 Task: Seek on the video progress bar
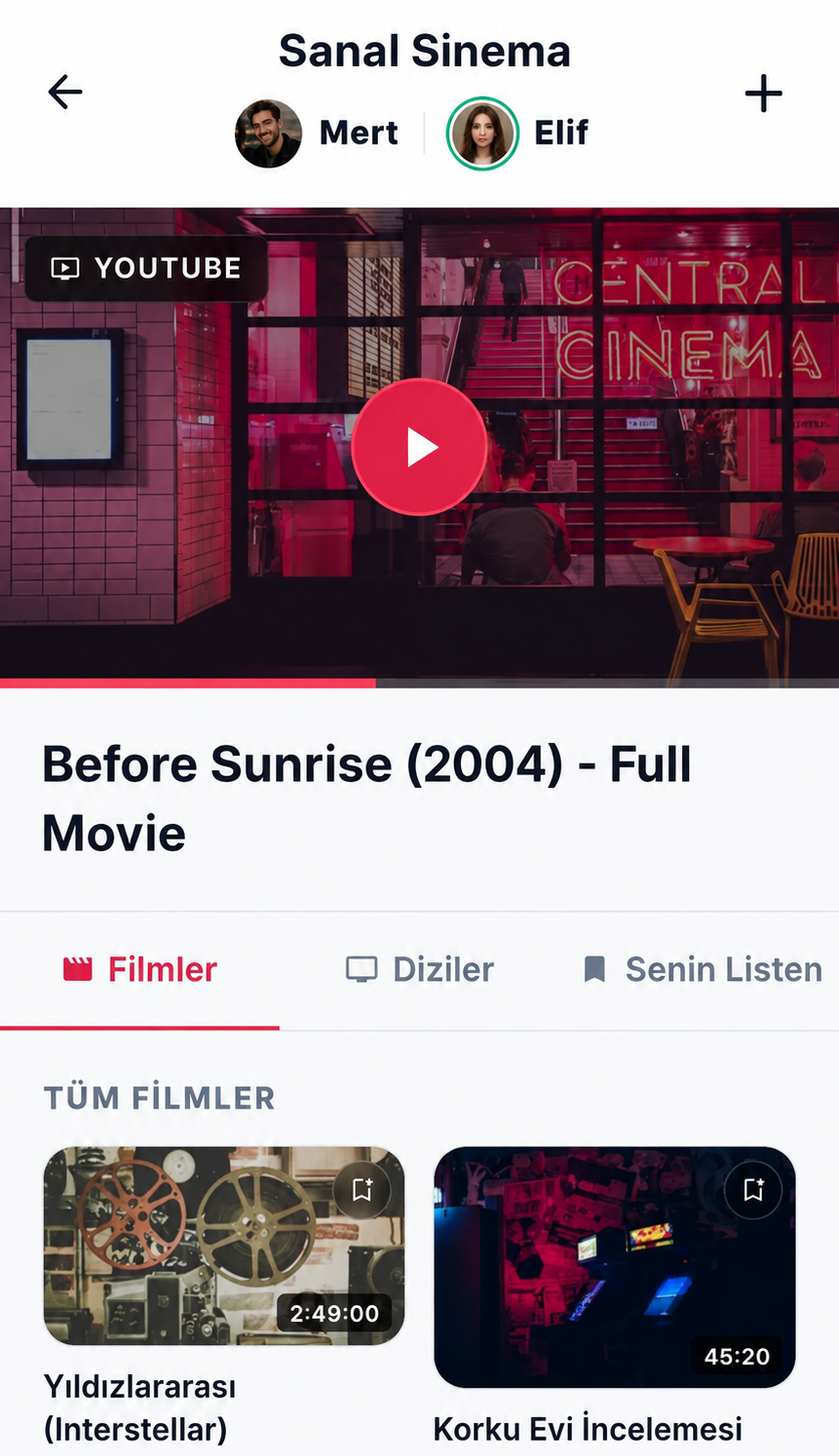pyautogui.click(x=419, y=683)
